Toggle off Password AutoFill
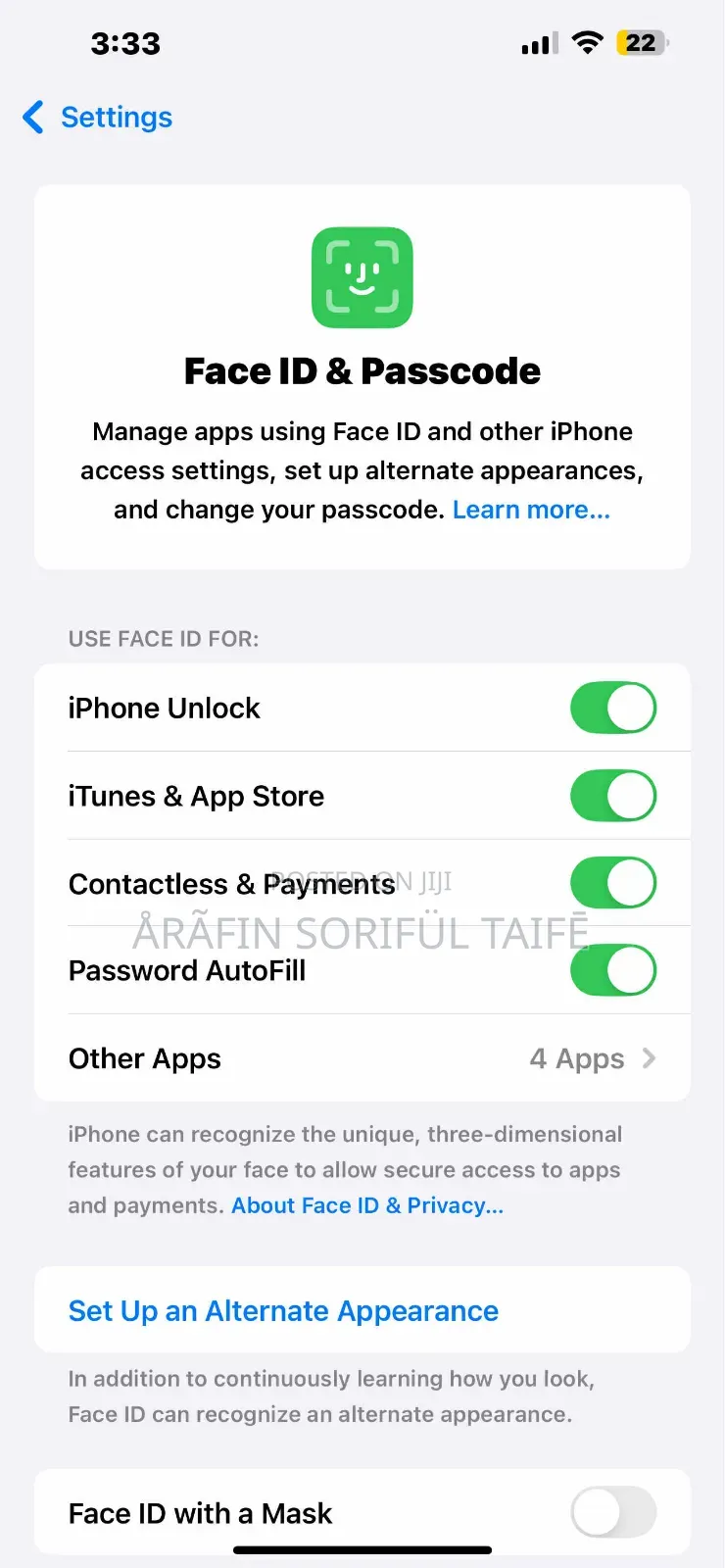The image size is (725, 1568). (612, 970)
